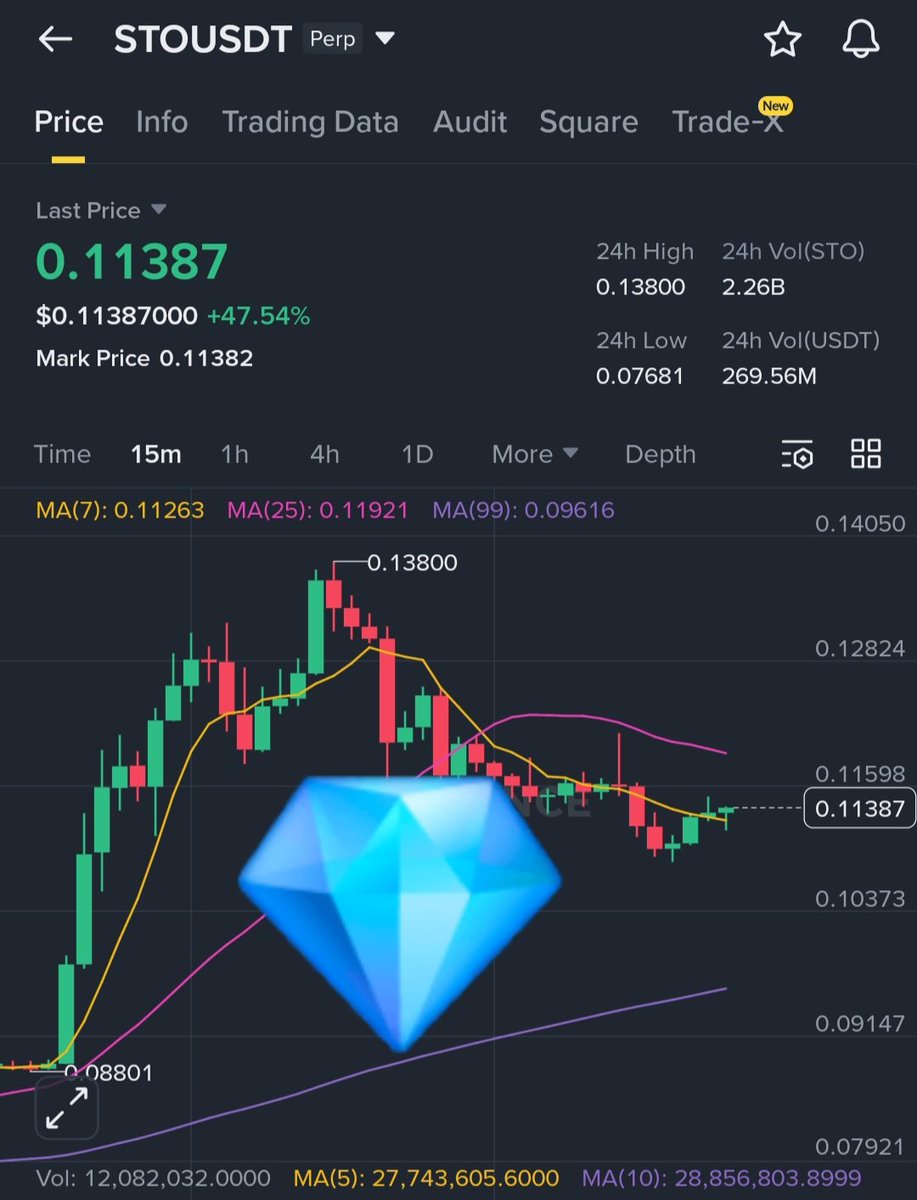The width and height of the screenshot is (917, 1200).
Task: Switch to the Depth chart
Action: tap(660, 454)
